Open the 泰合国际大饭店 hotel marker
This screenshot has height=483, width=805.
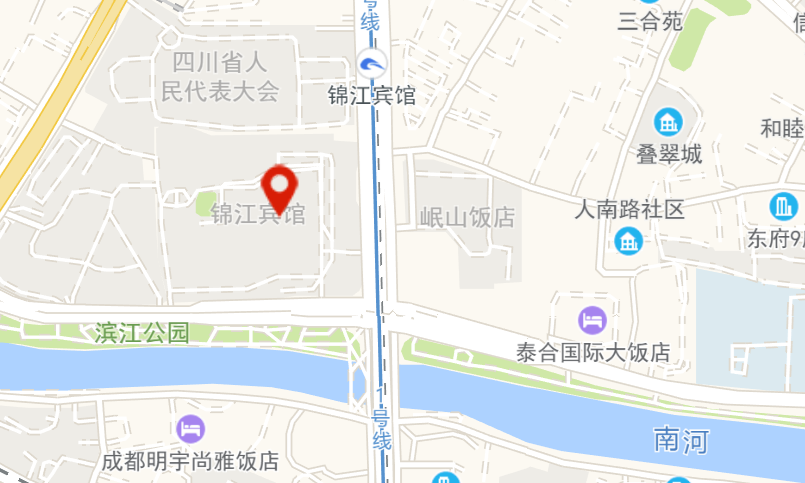593,320
